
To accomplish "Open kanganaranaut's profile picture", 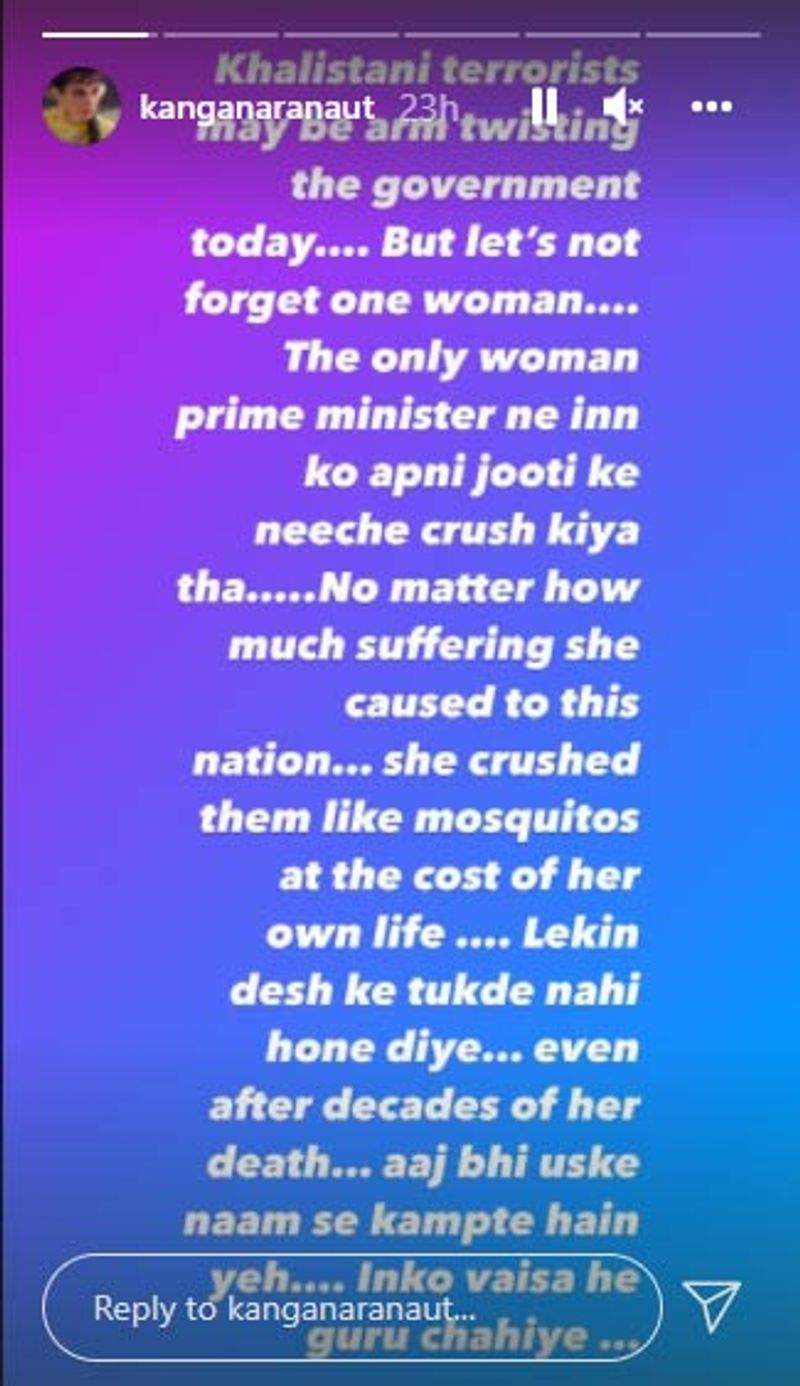I will [x=81, y=106].
